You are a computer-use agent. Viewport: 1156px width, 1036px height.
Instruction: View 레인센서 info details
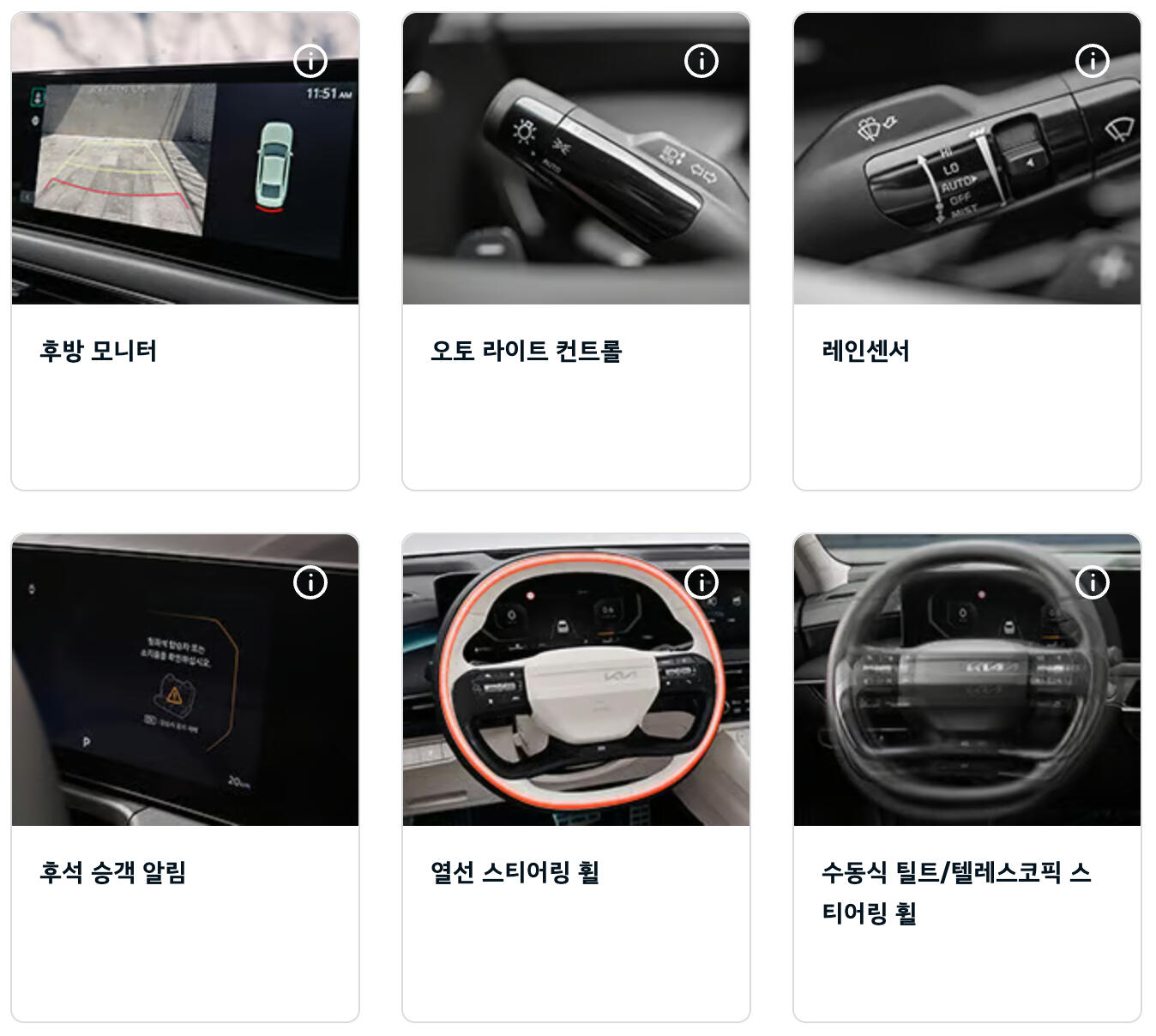point(1093,61)
